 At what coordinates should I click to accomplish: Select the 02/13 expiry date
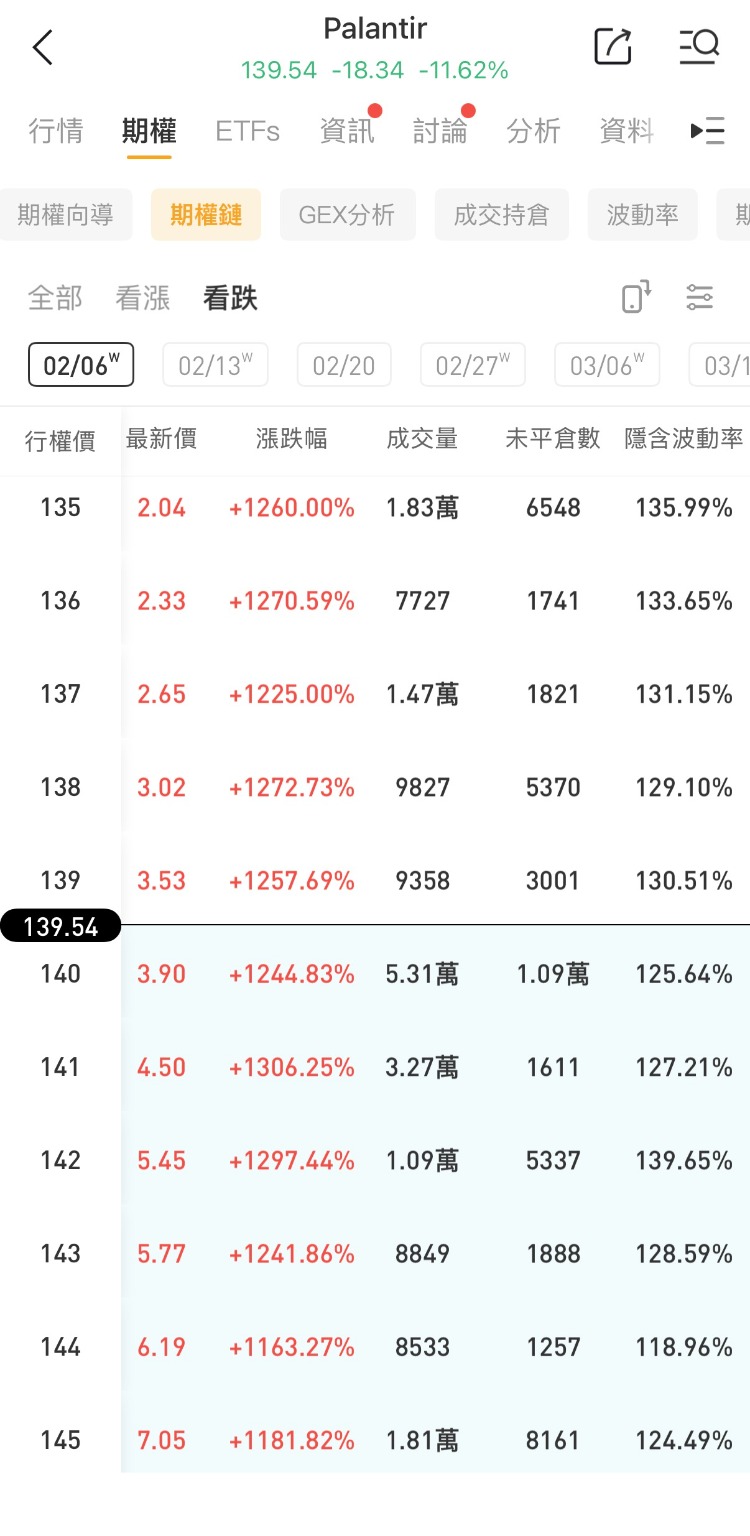coord(215,365)
